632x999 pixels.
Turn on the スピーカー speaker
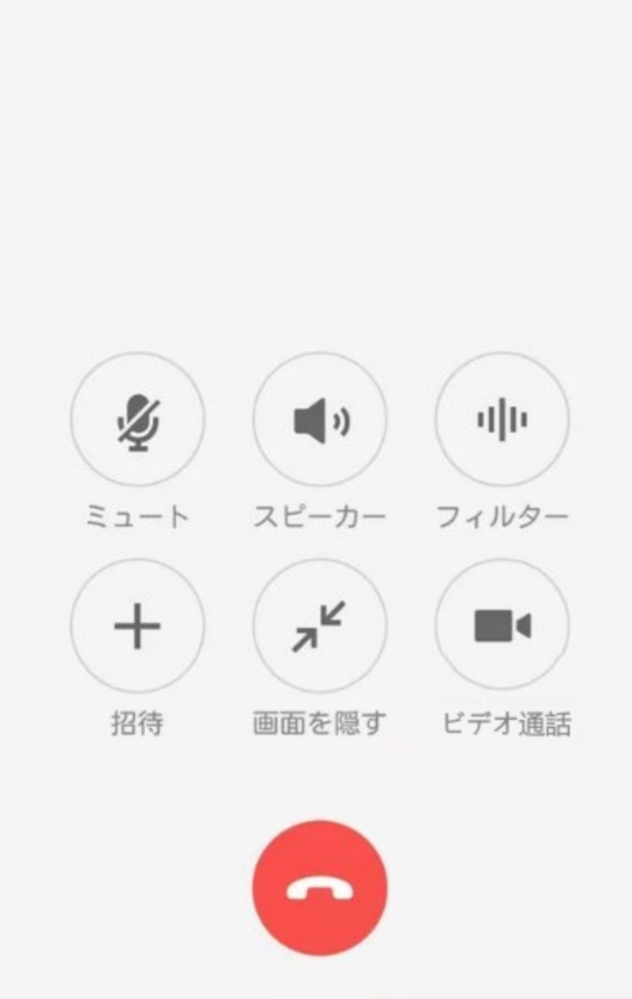tap(320, 420)
